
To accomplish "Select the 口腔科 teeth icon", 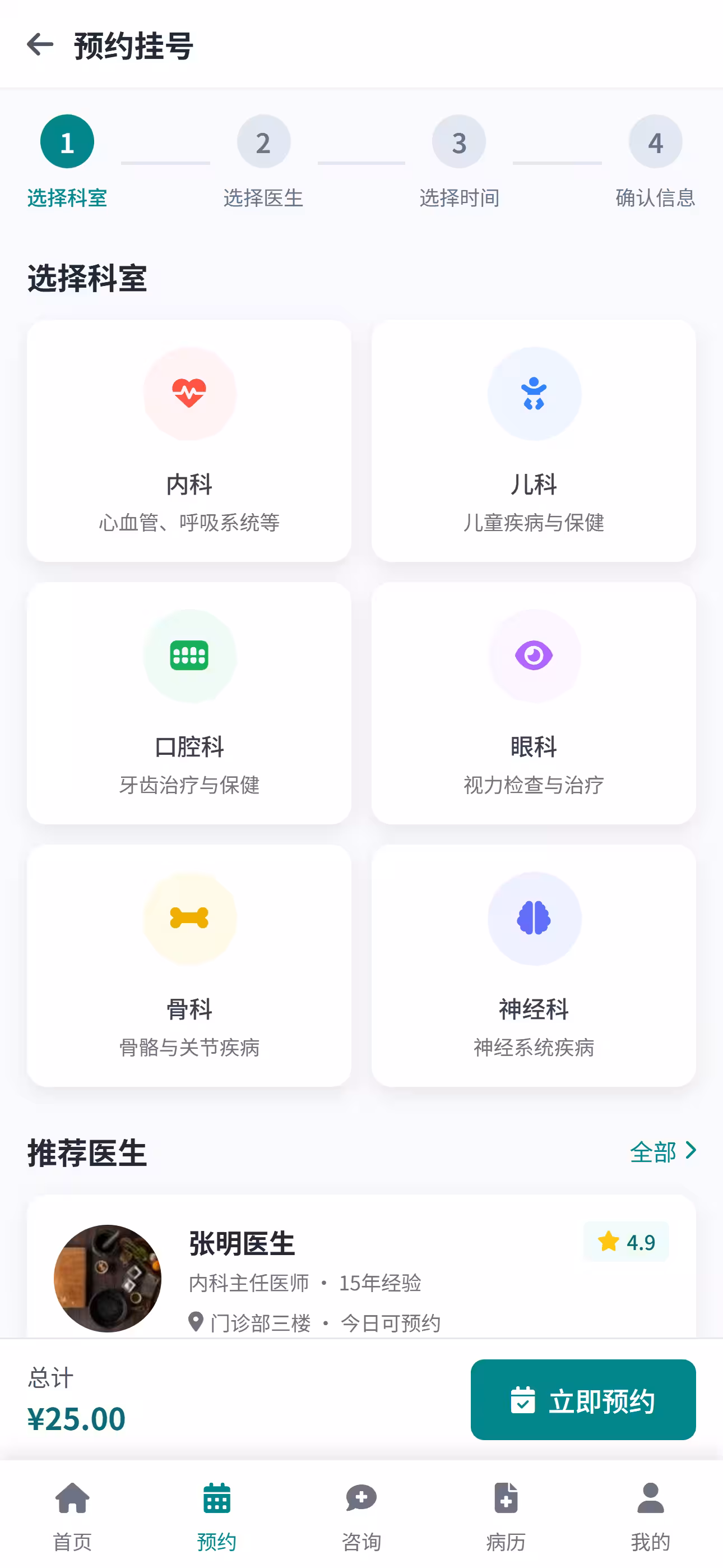I will (x=189, y=656).
